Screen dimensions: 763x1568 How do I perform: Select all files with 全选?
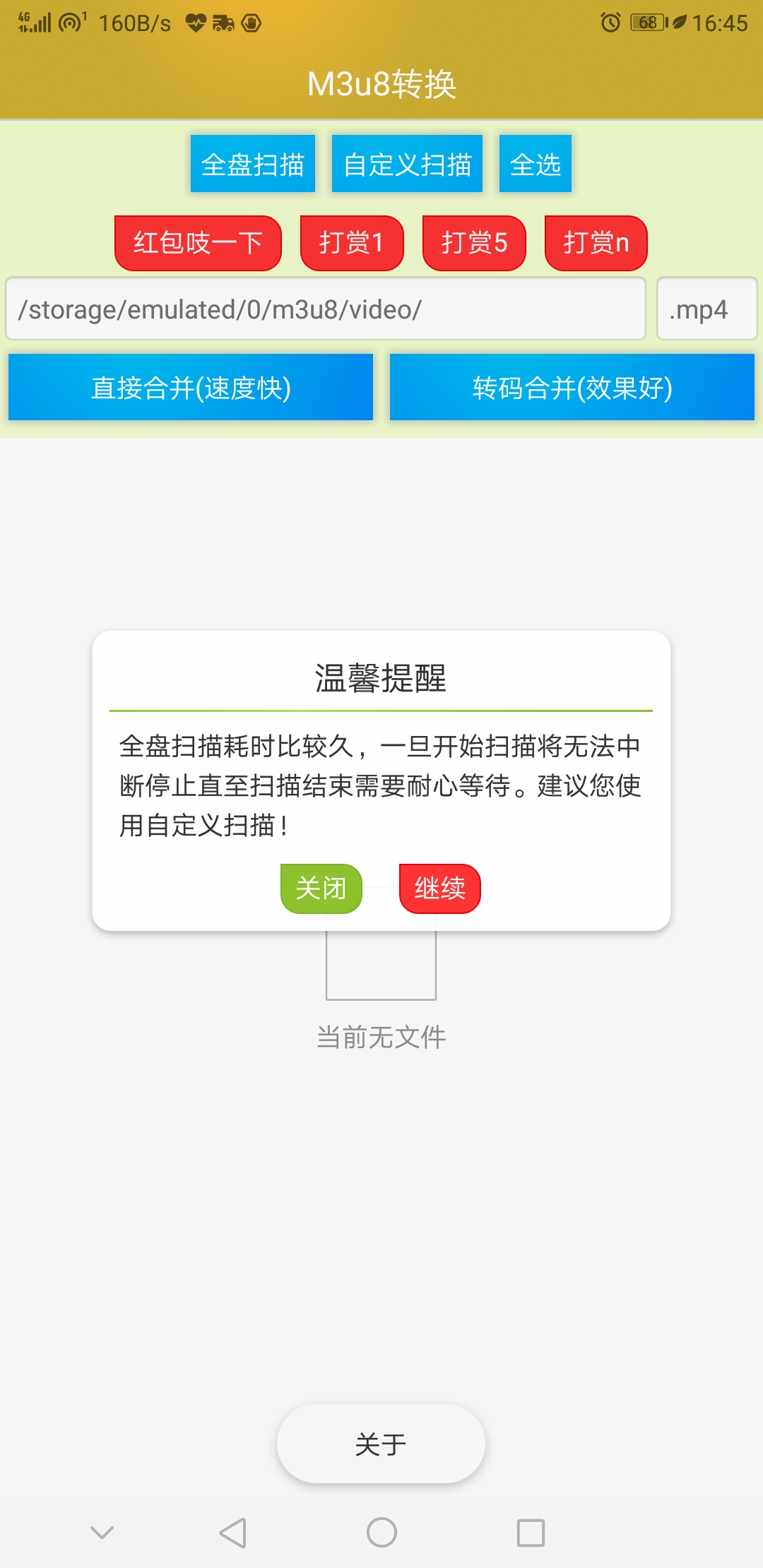(x=535, y=164)
